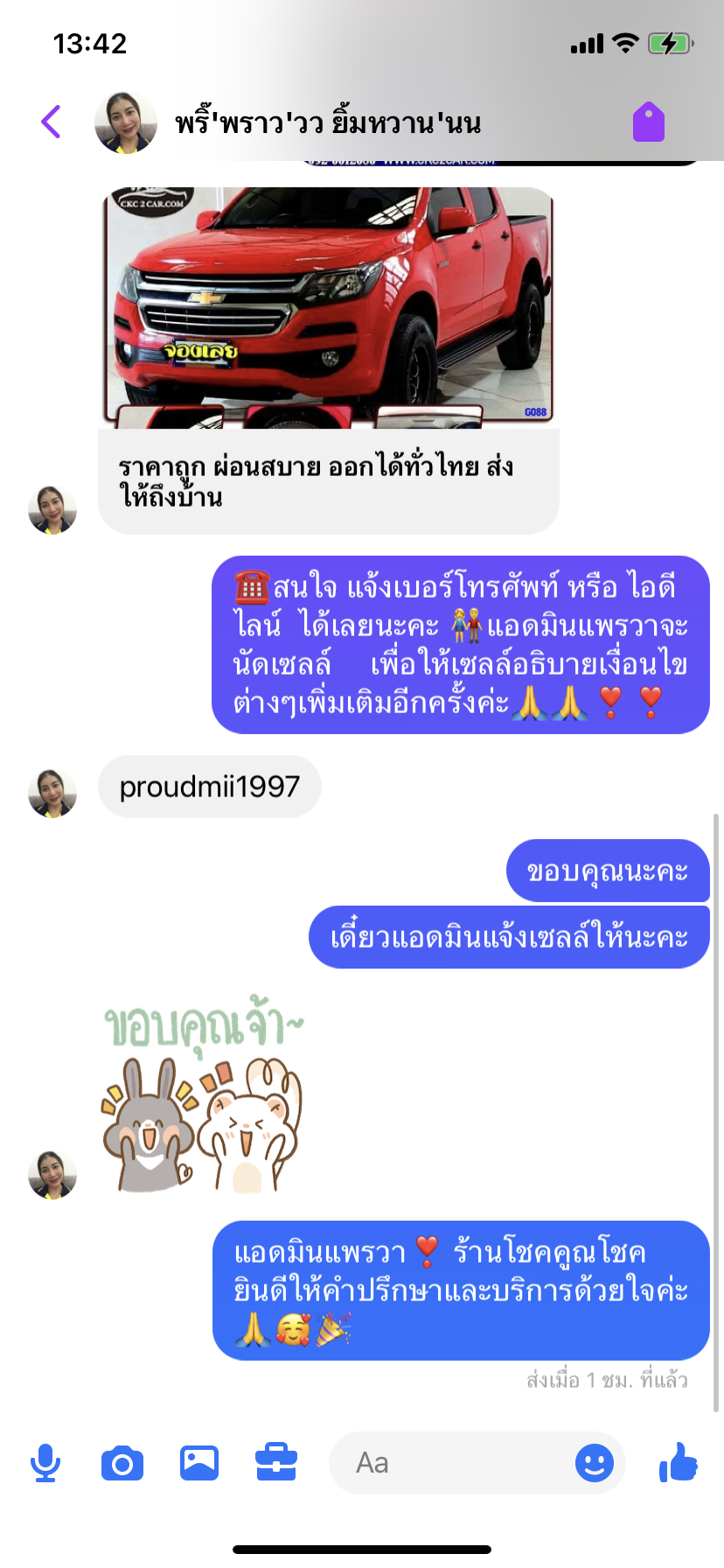Viewport: 724px width, 1568px height.
Task: Go back to the chat list
Action: [x=52, y=122]
